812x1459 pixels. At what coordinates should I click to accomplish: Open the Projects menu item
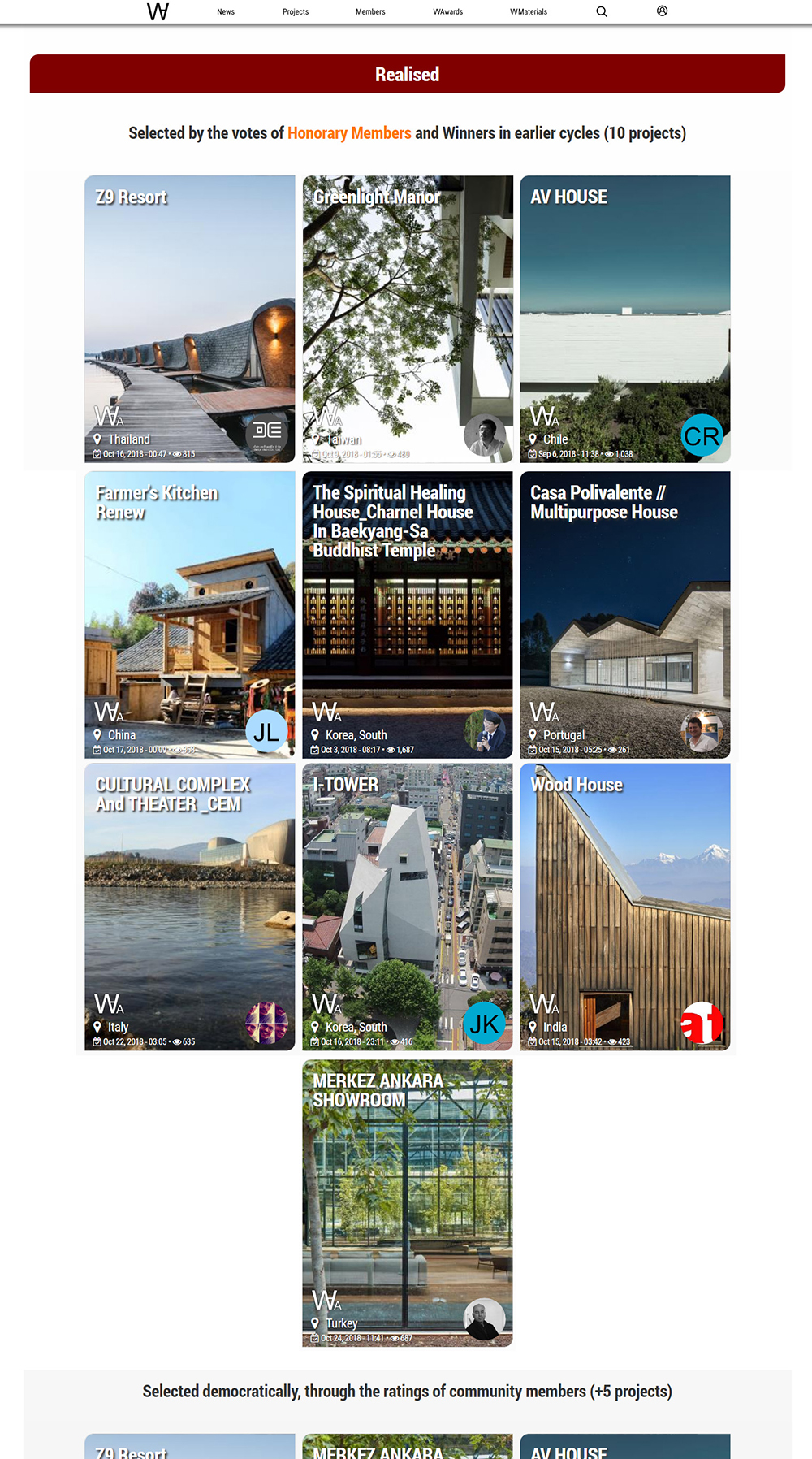click(x=296, y=12)
